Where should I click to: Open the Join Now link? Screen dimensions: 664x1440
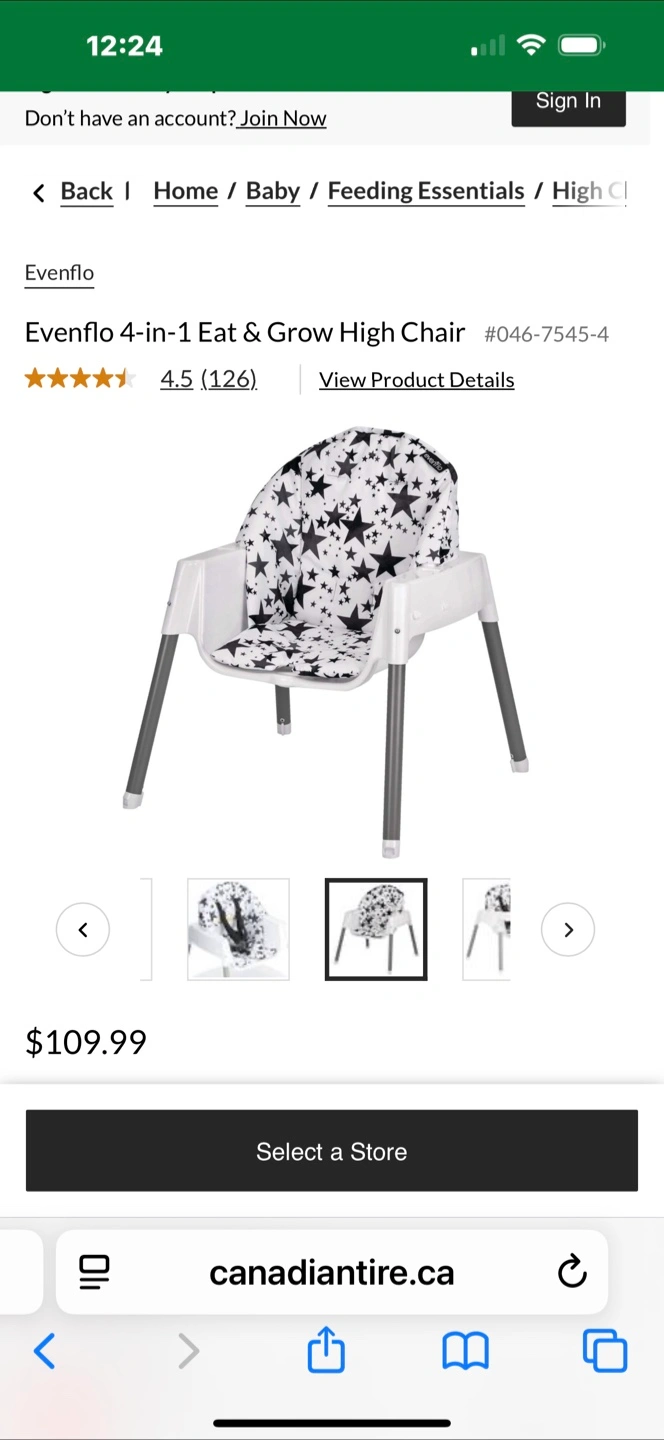pyautogui.click(x=283, y=118)
